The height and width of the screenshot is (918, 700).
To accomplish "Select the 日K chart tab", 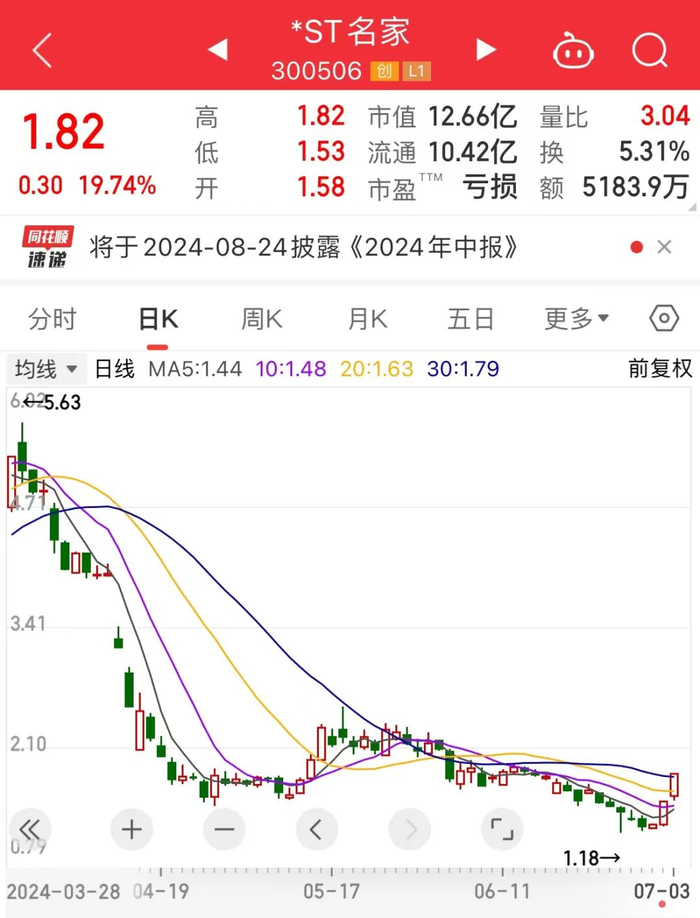I will click(157, 319).
